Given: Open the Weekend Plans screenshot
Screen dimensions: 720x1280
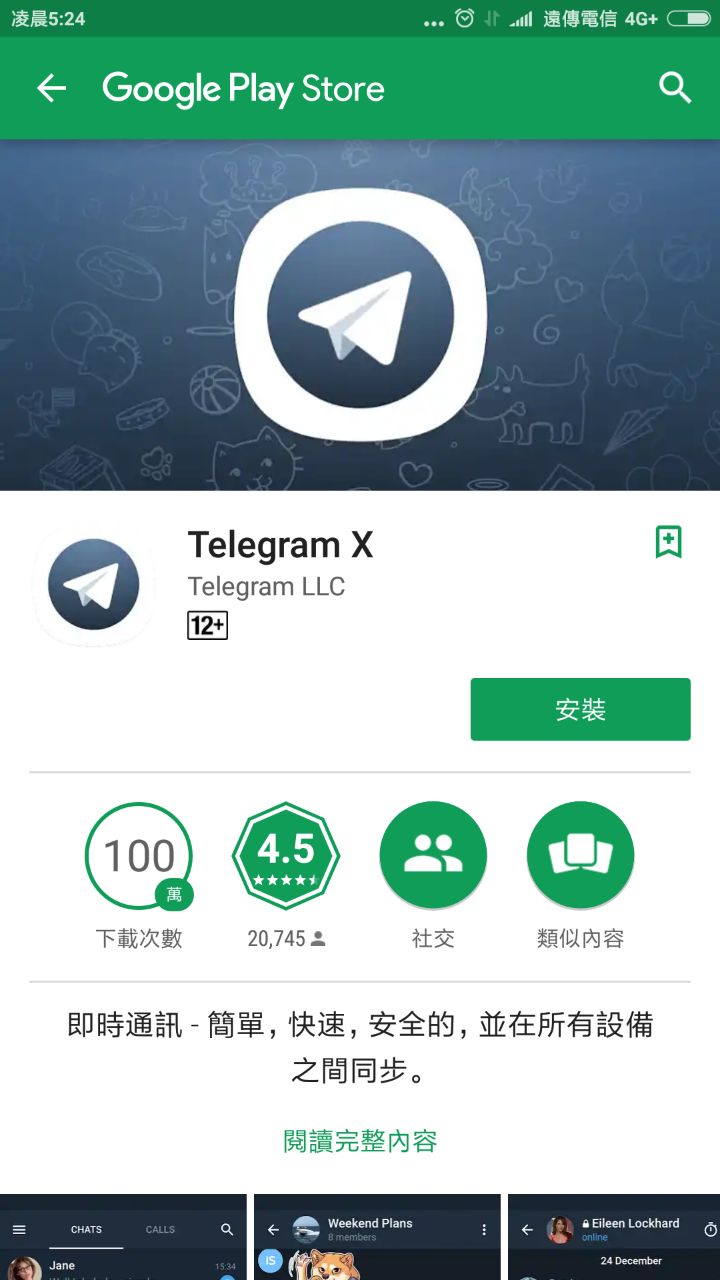Looking at the screenshot, I should tap(377, 1238).
